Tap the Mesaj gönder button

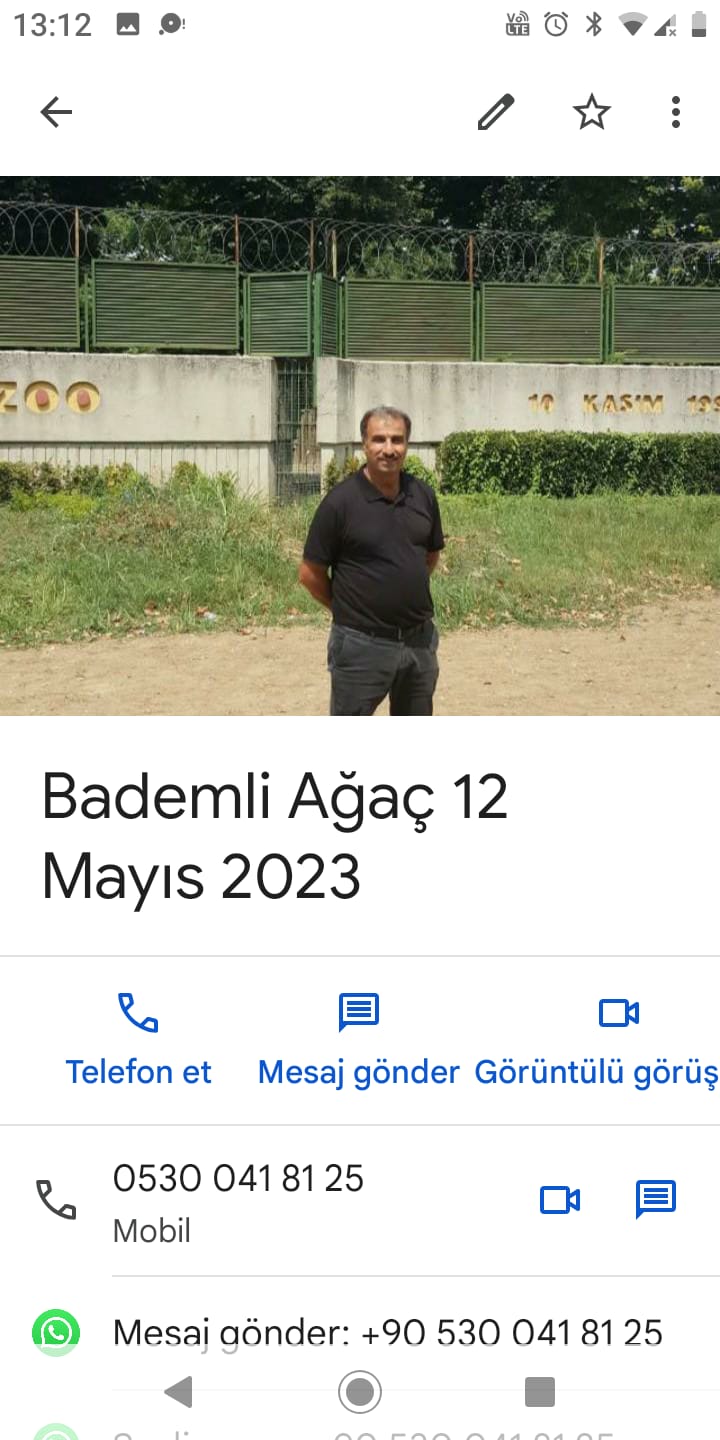point(358,1040)
